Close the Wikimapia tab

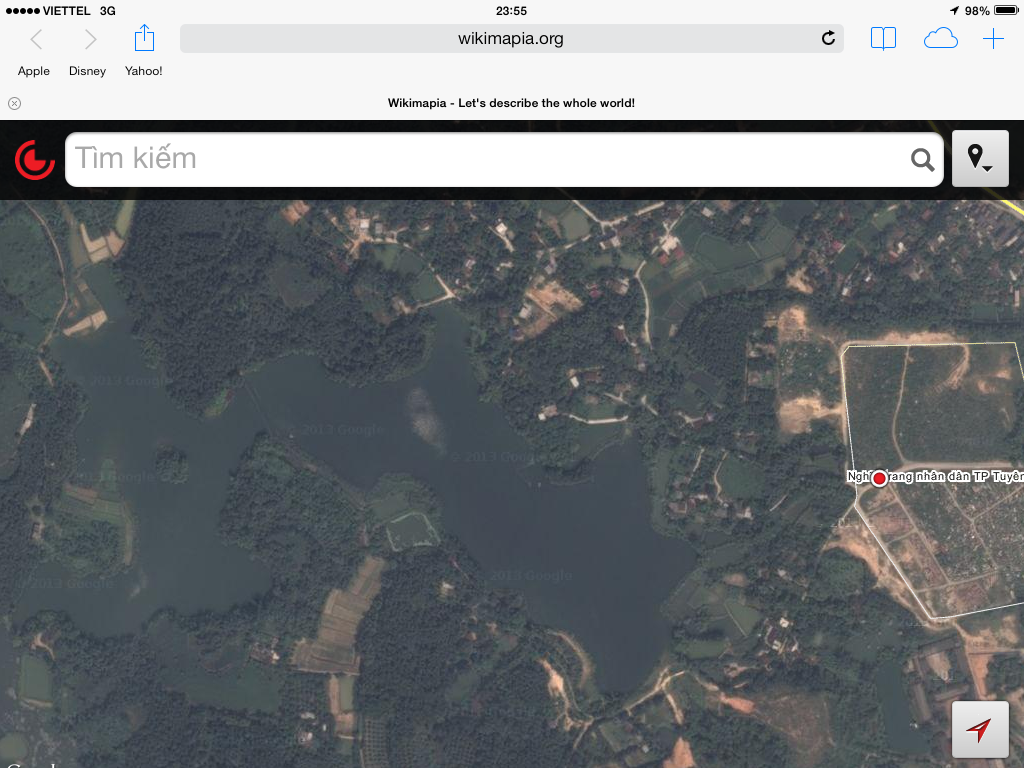(x=14, y=103)
